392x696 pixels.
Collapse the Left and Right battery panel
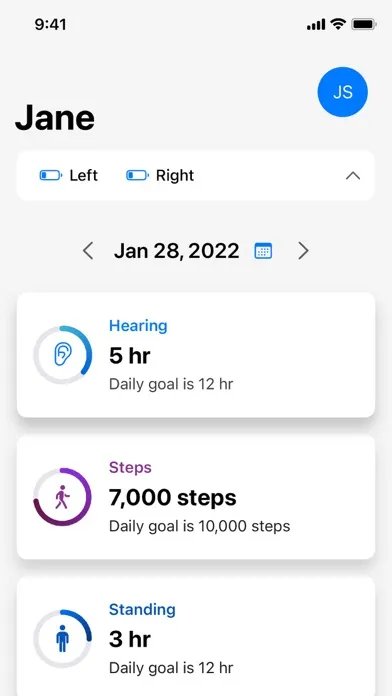click(353, 176)
